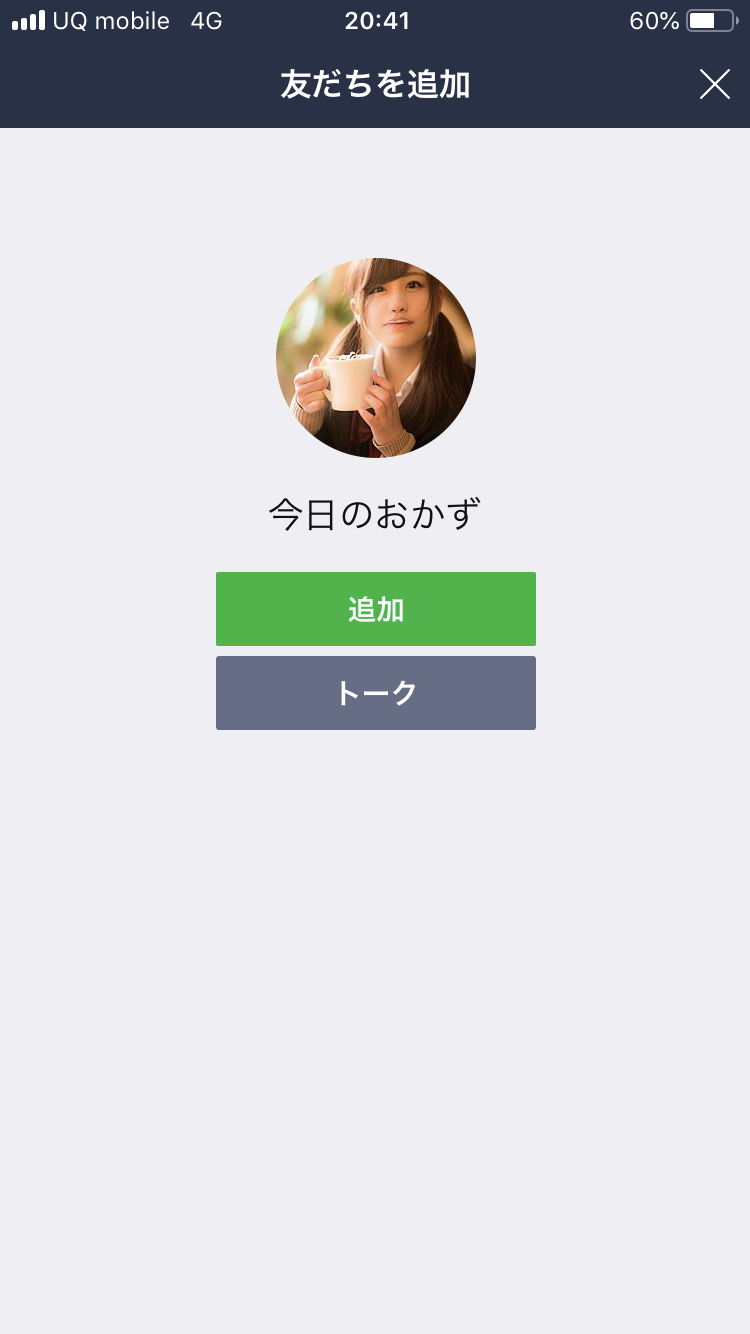The height and width of the screenshot is (1334, 750).
Task: Close the 友だちを追加 screen with the X
Action: pyautogui.click(x=714, y=84)
